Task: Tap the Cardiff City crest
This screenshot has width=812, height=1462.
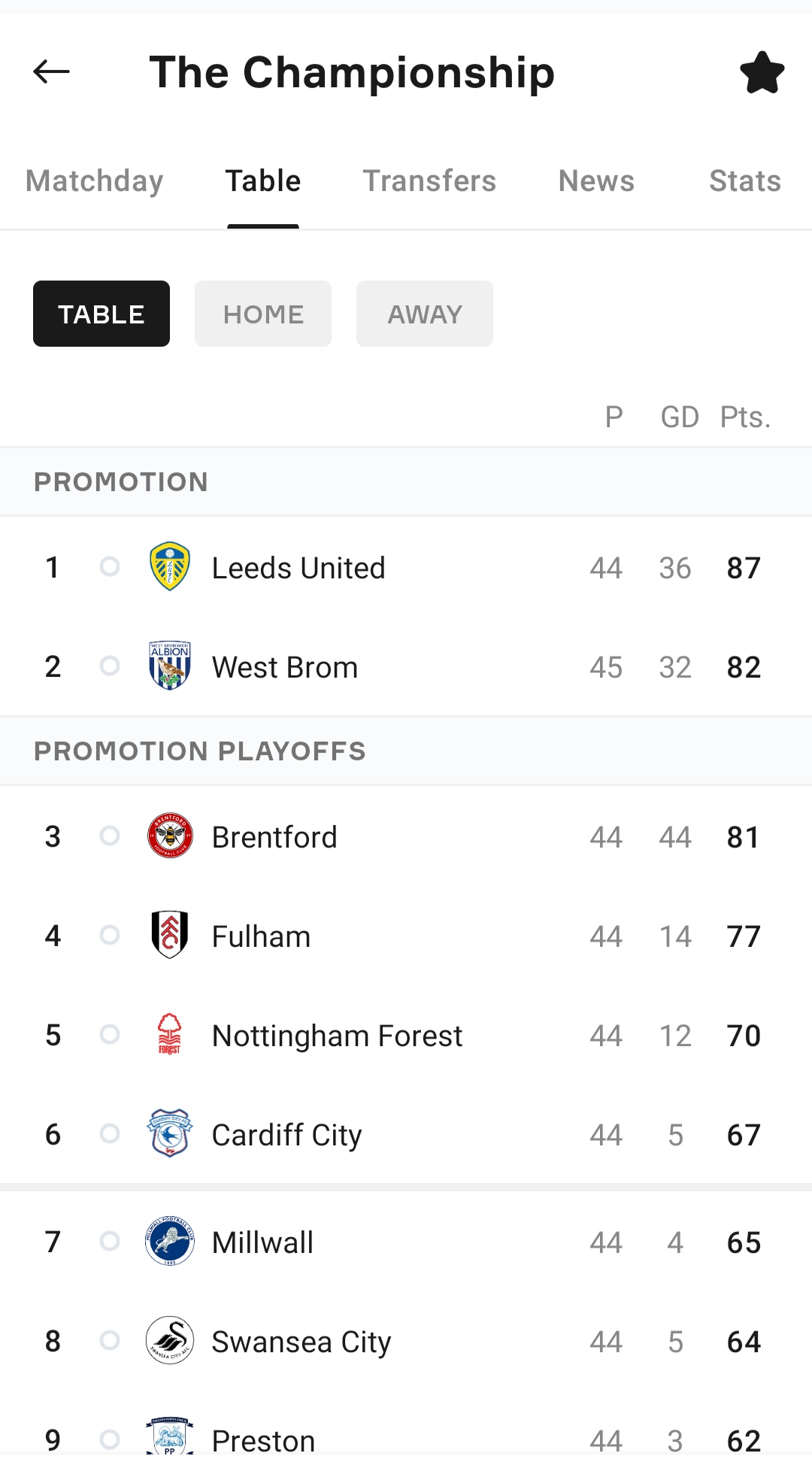Action: (170, 1134)
